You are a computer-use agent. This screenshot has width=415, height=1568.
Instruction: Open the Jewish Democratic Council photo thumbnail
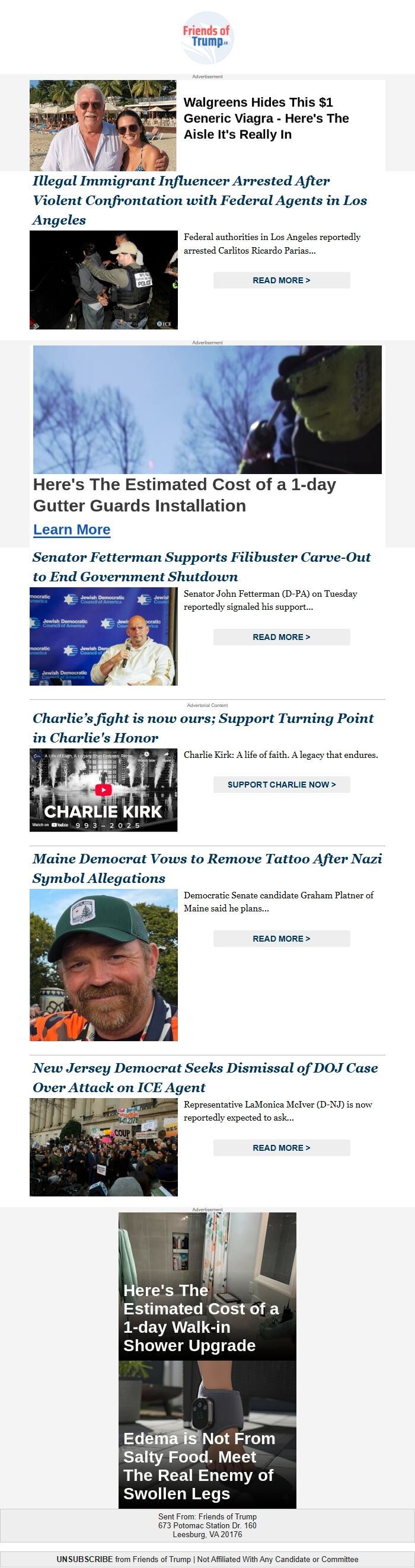click(x=104, y=636)
